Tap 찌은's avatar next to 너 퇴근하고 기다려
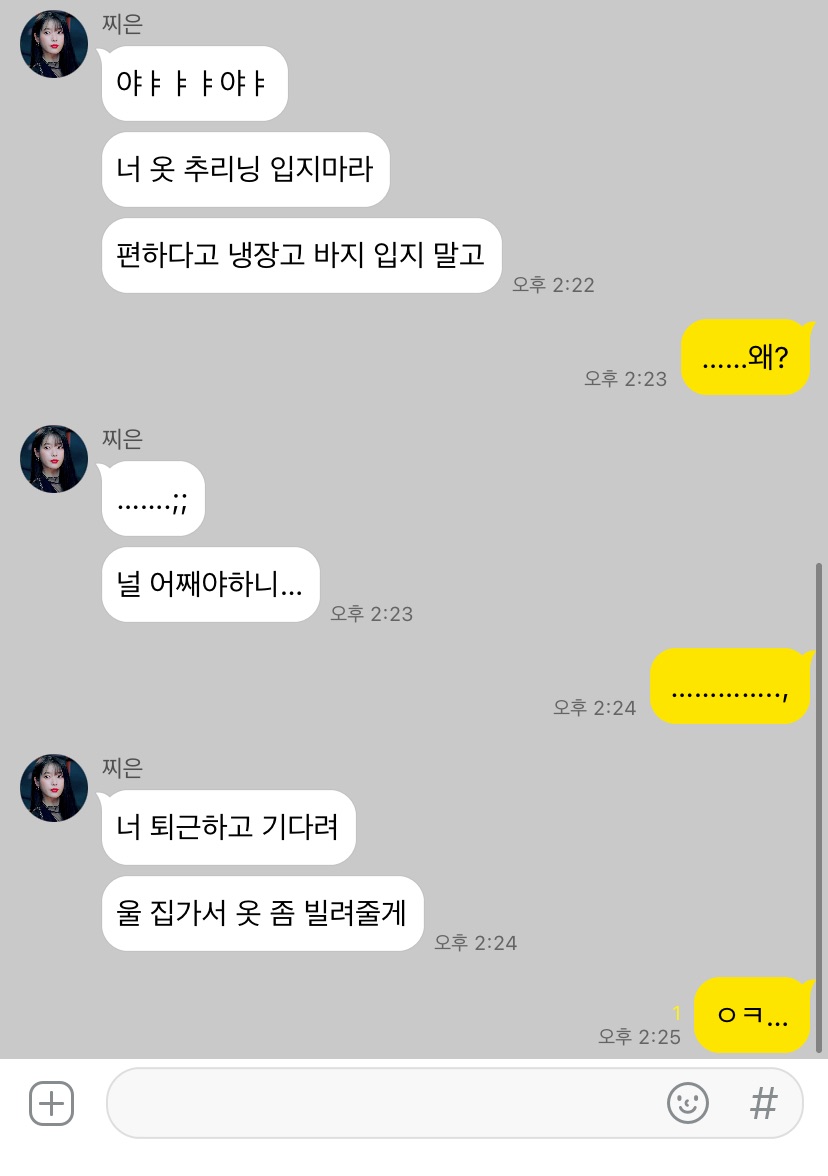The height and width of the screenshot is (1176, 828). (54, 788)
